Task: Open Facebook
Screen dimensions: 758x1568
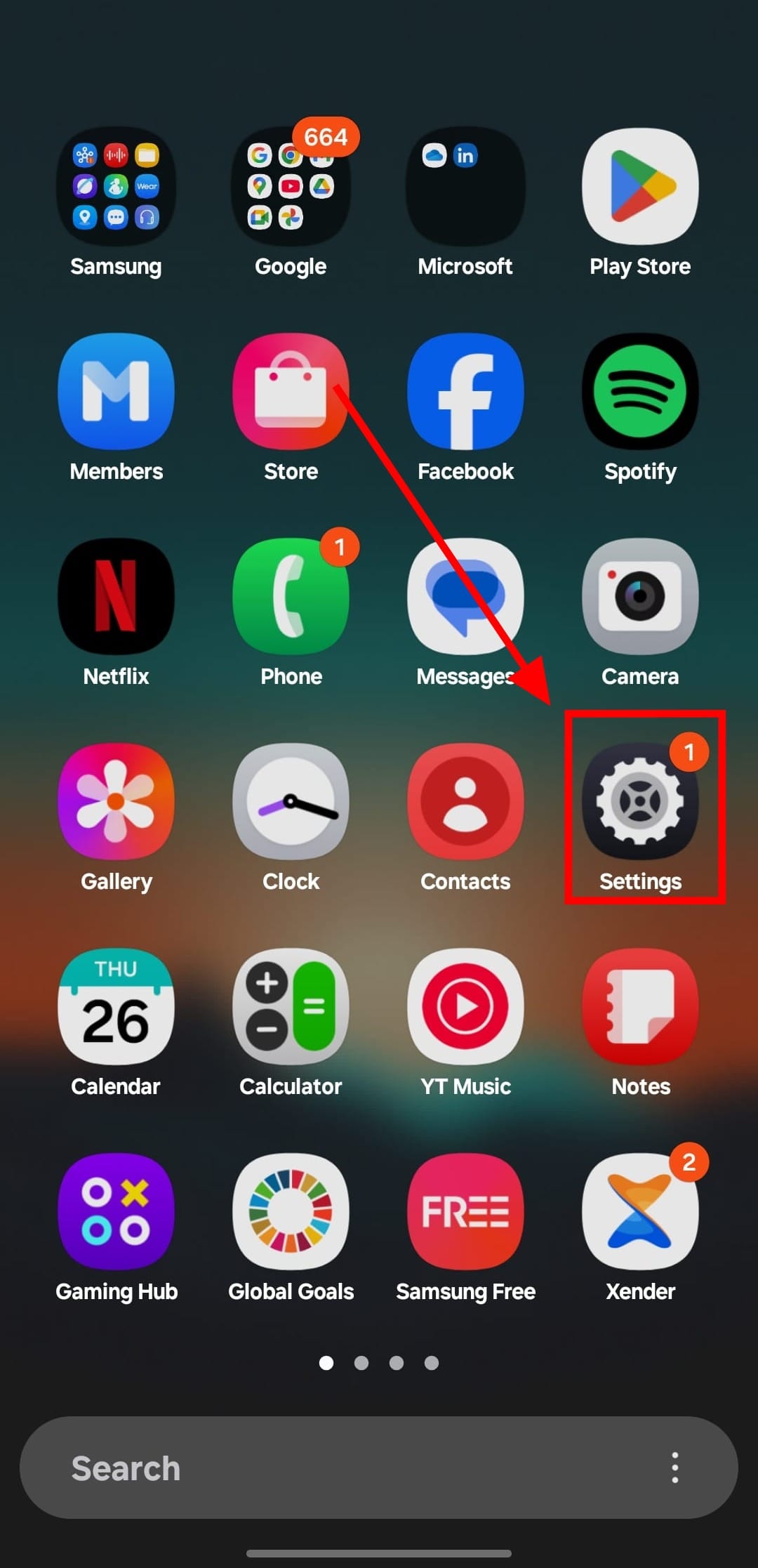Action: (465, 392)
